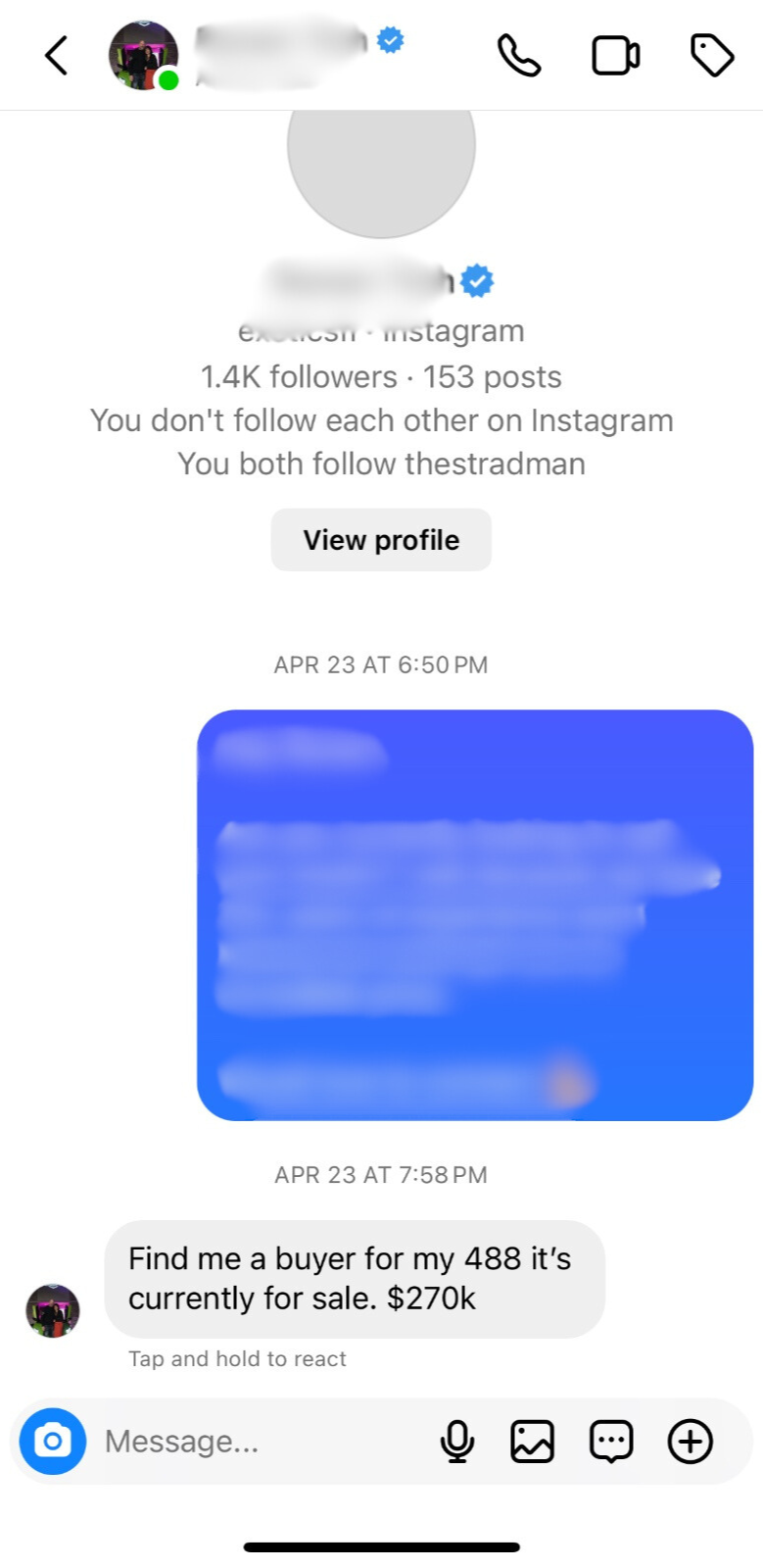
Task: Go back to the message list
Action: 57,56
